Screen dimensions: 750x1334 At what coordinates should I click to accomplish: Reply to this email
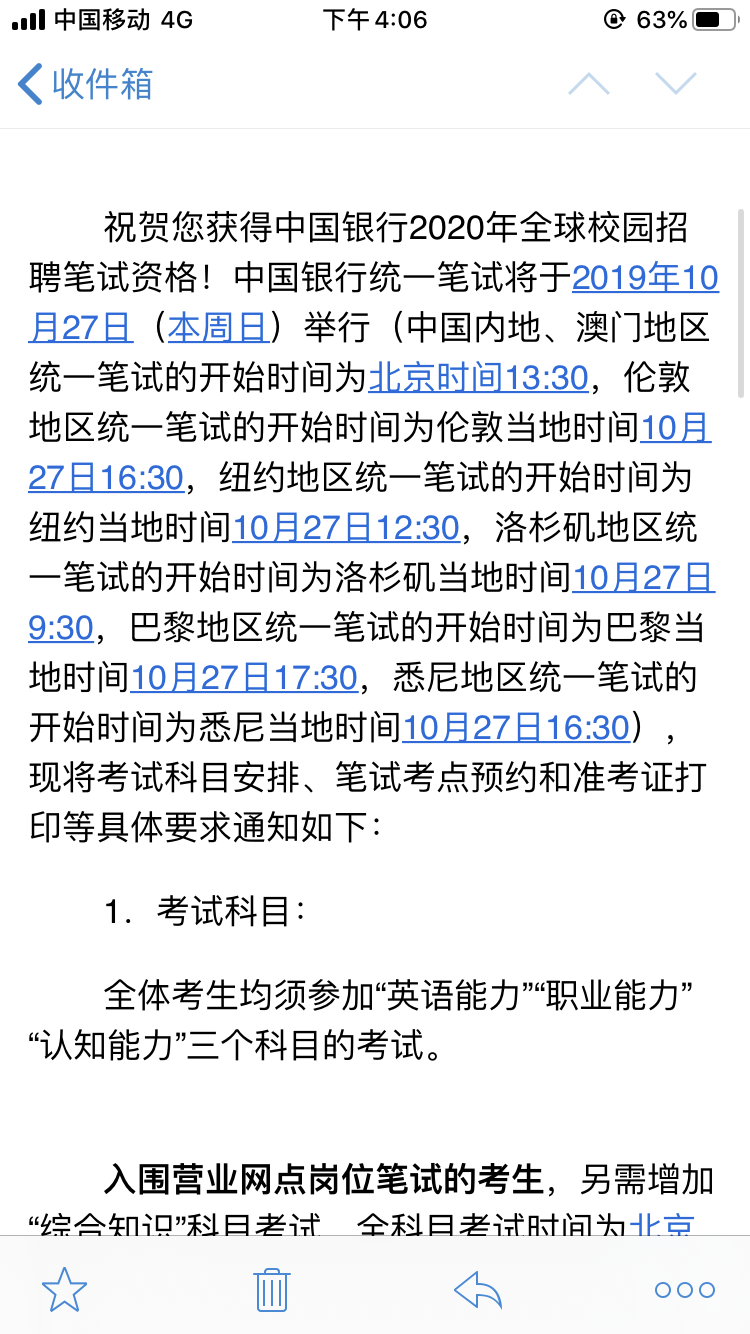coord(478,1289)
